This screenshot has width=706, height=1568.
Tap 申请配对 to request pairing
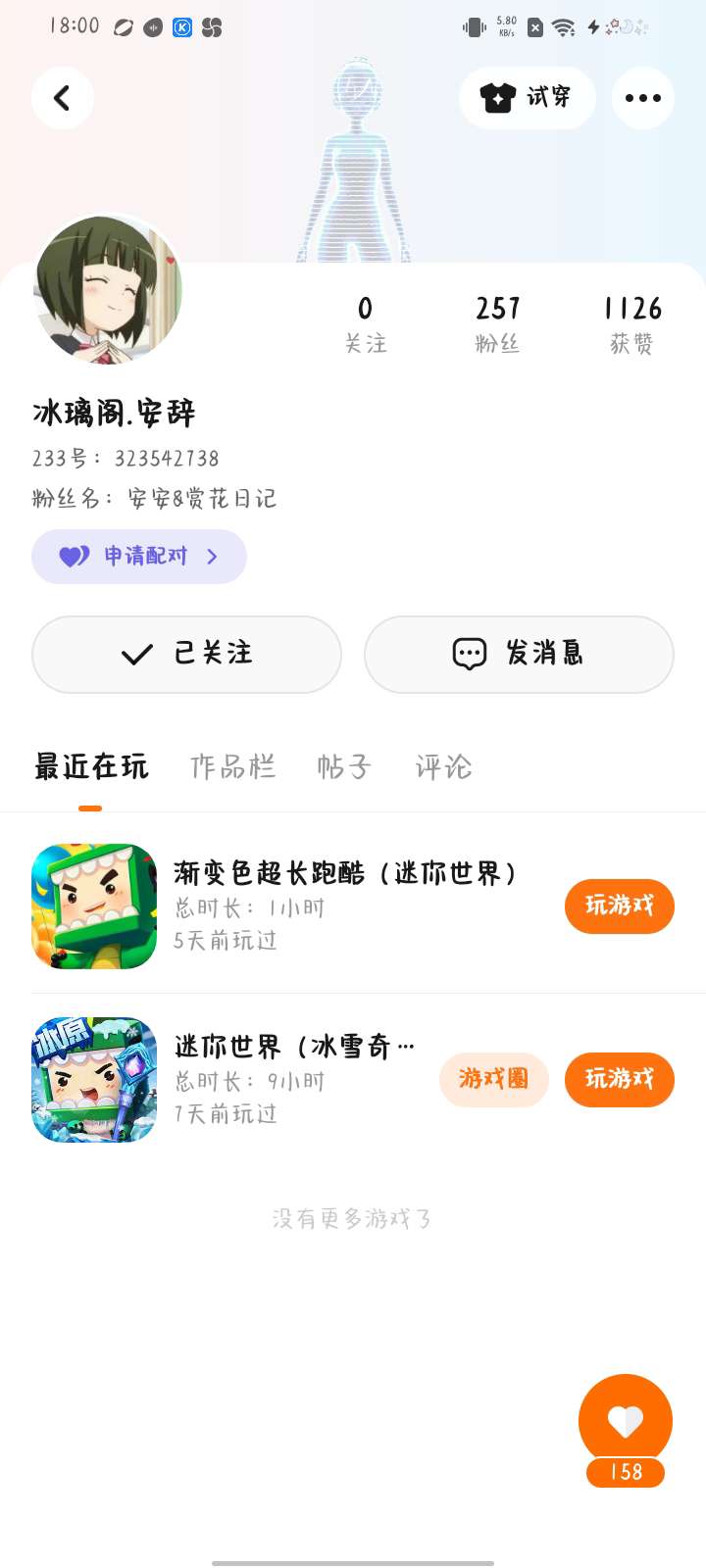139,557
